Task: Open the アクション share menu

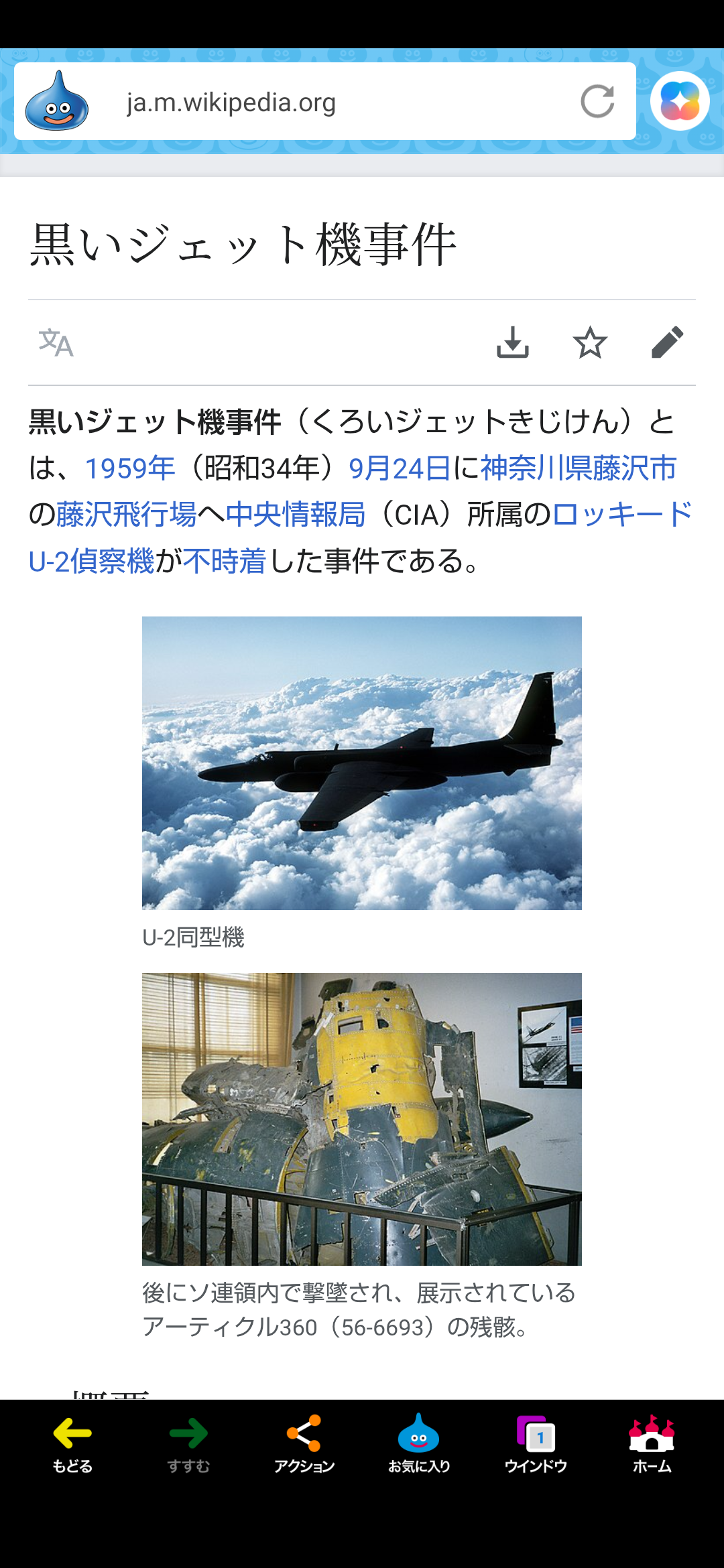Action: pos(304,1444)
